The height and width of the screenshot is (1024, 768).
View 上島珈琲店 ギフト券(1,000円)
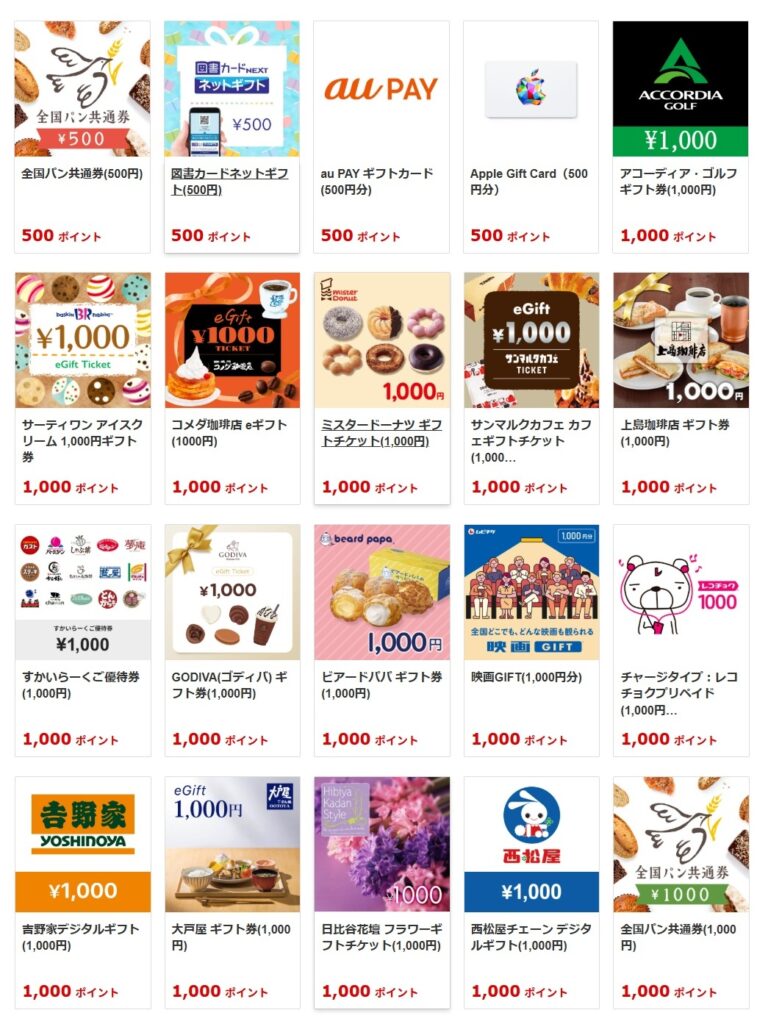click(x=680, y=340)
